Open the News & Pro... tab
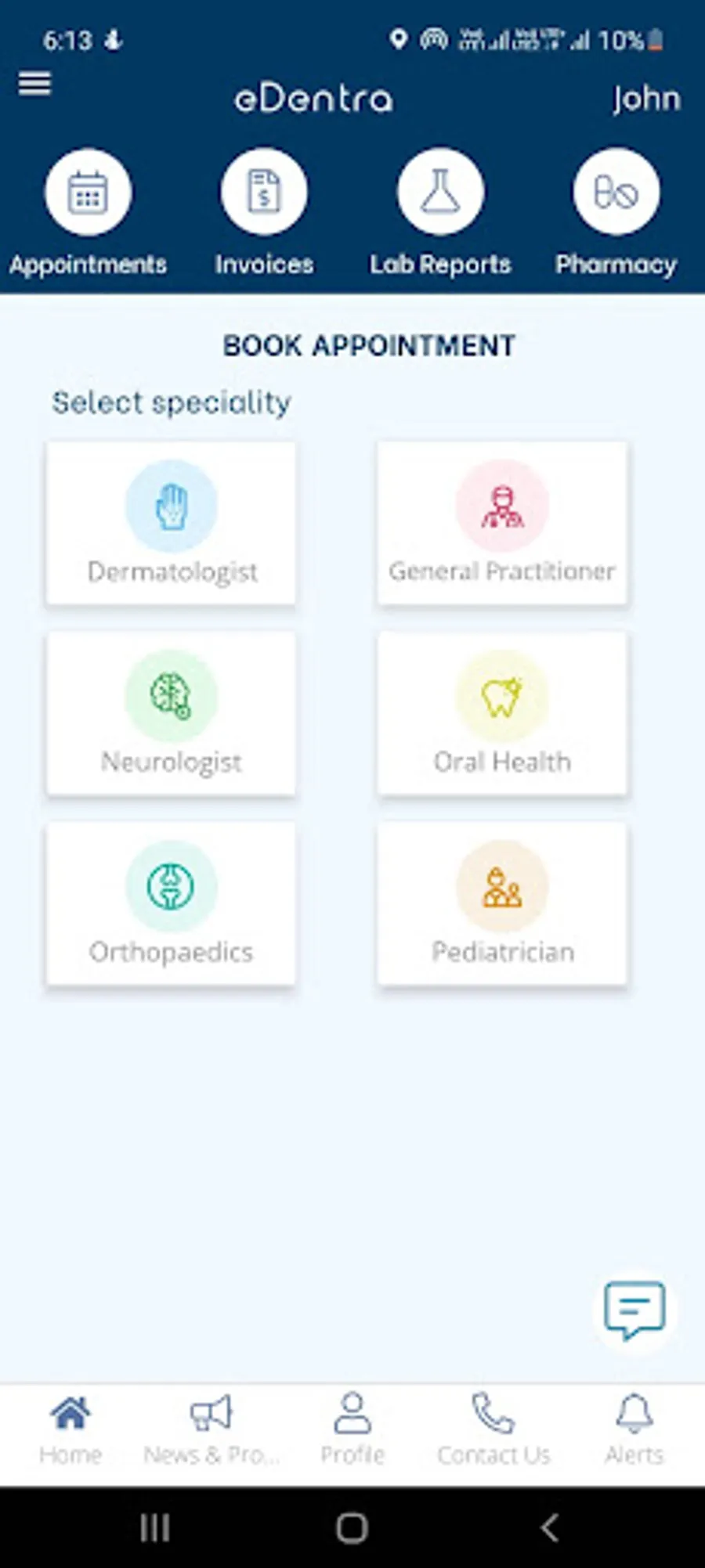The height and width of the screenshot is (1568, 705). (211, 1430)
